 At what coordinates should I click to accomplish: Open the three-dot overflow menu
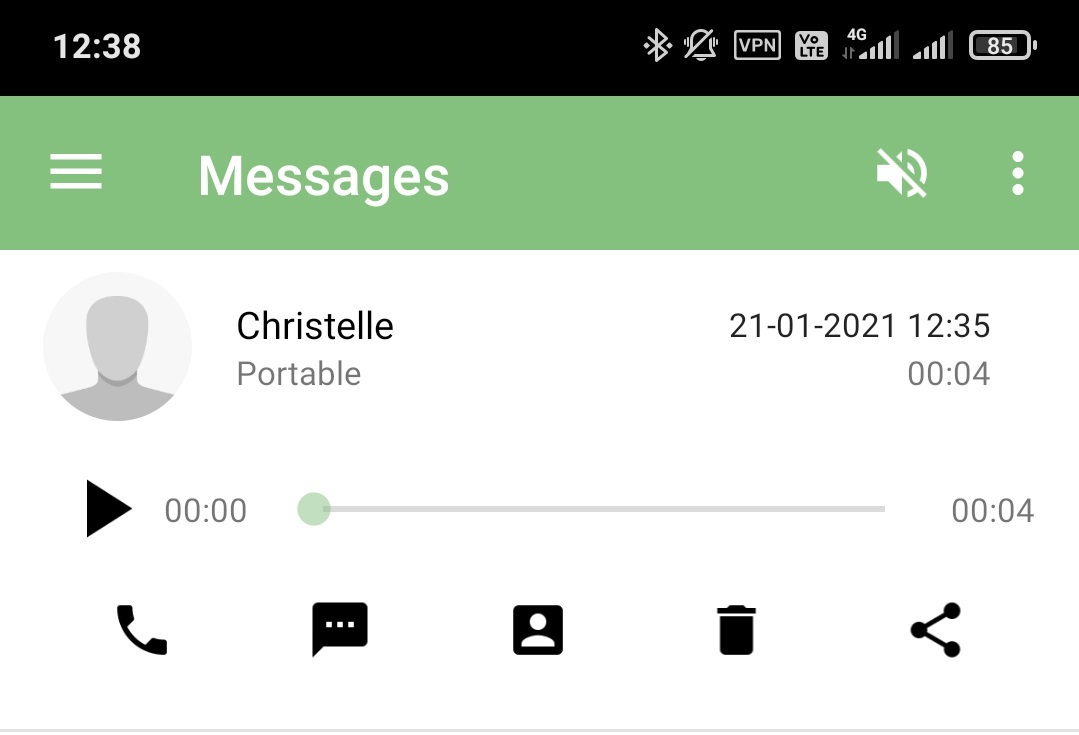(1017, 174)
